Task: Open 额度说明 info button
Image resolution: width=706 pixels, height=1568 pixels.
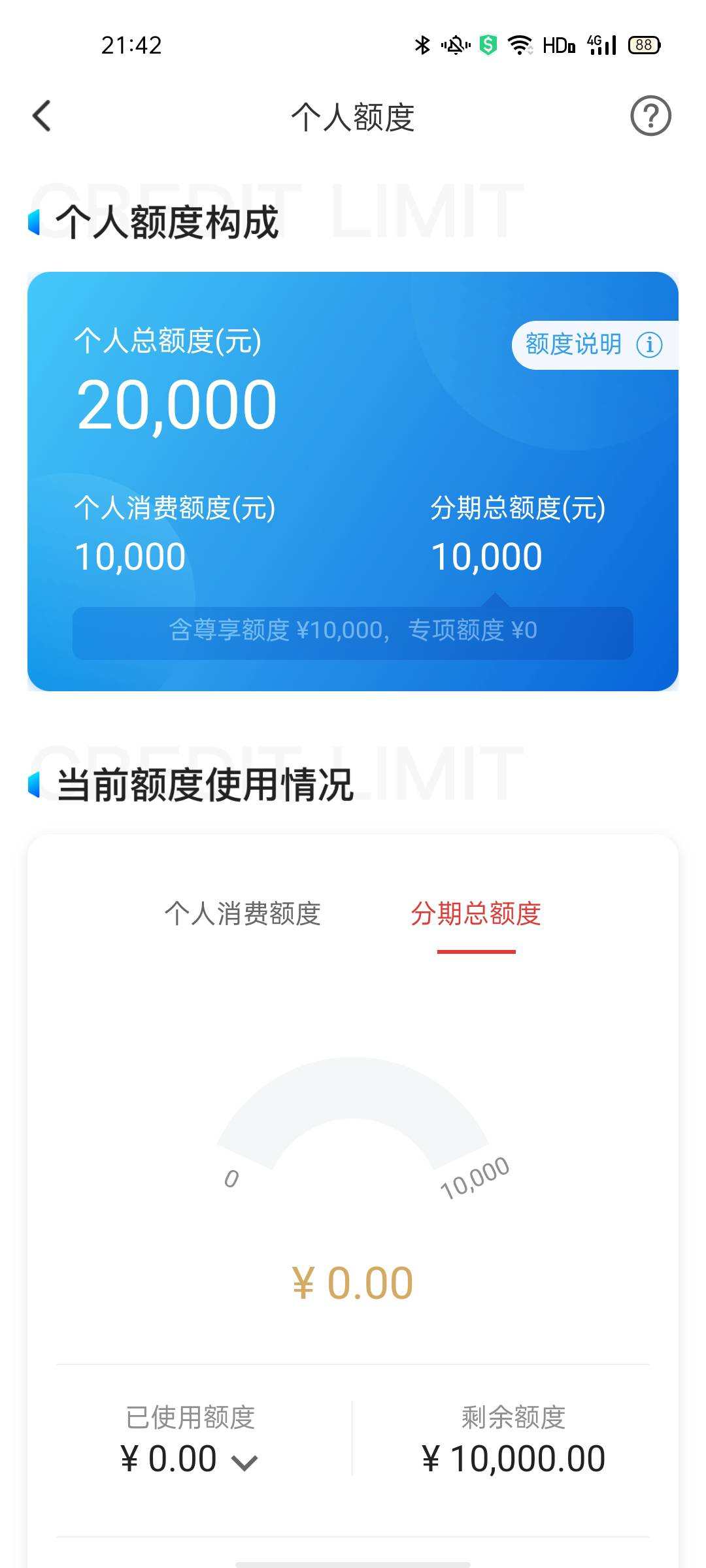Action: coord(594,345)
